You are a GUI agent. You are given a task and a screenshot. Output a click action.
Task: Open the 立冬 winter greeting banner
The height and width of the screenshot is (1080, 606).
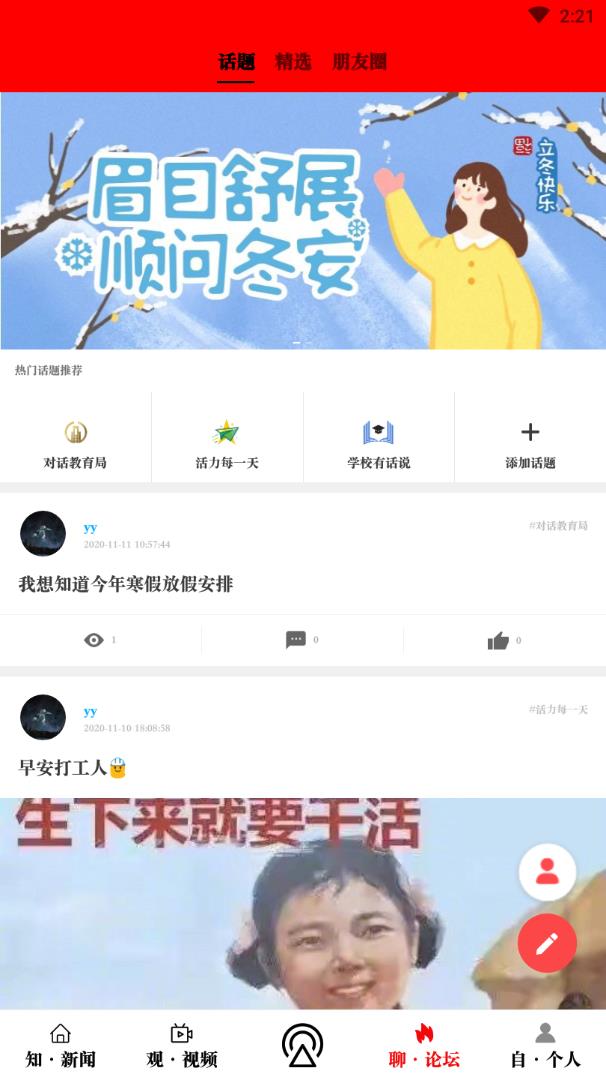[303, 221]
